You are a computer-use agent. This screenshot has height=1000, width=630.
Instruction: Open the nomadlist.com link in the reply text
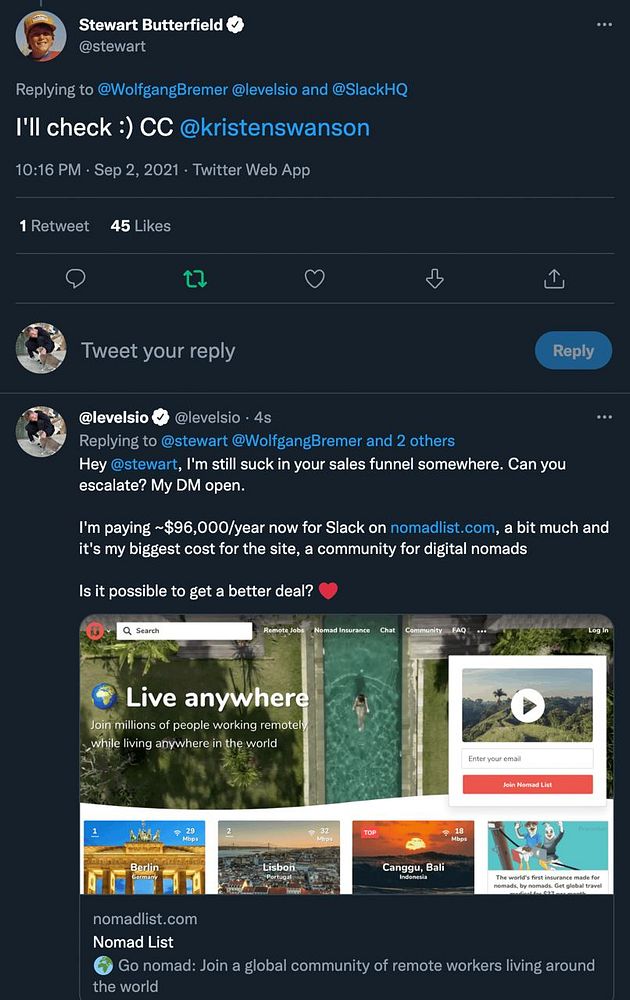442,527
